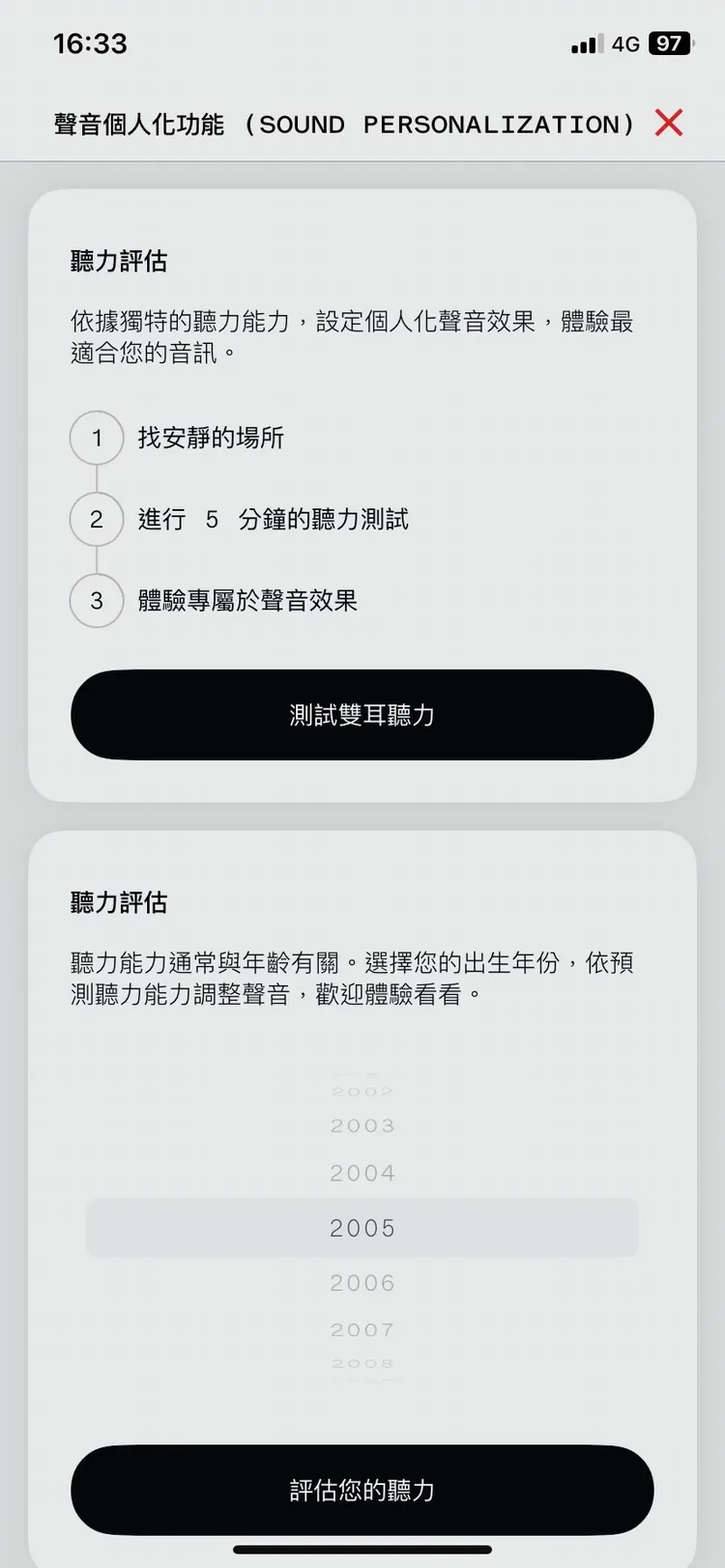Tap the 評估您的聽力 button
Image resolution: width=725 pixels, height=1568 pixels.
[362, 1490]
